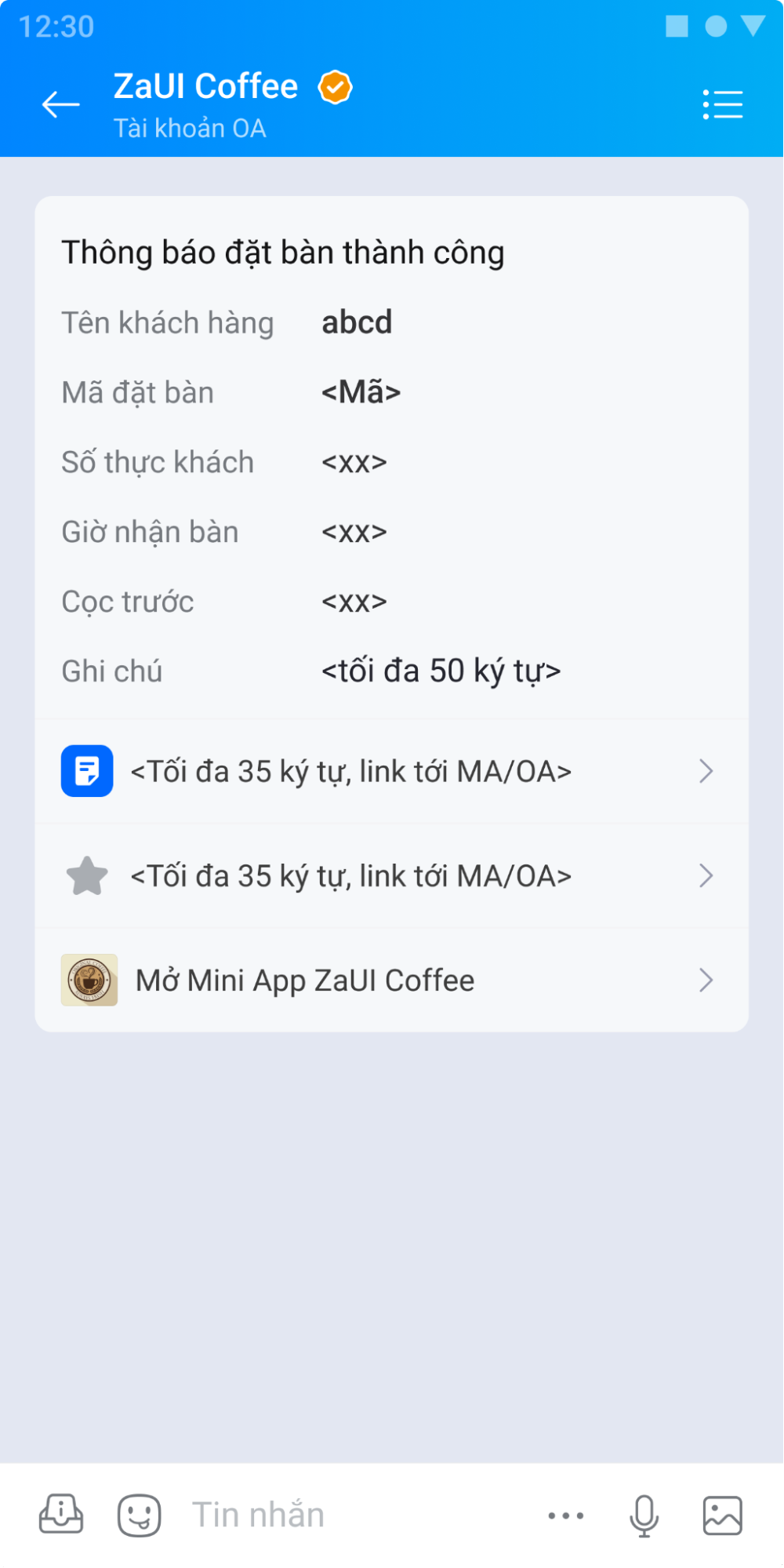Open the row with the blue note icon
The height and width of the screenshot is (1568, 784).
pos(390,771)
